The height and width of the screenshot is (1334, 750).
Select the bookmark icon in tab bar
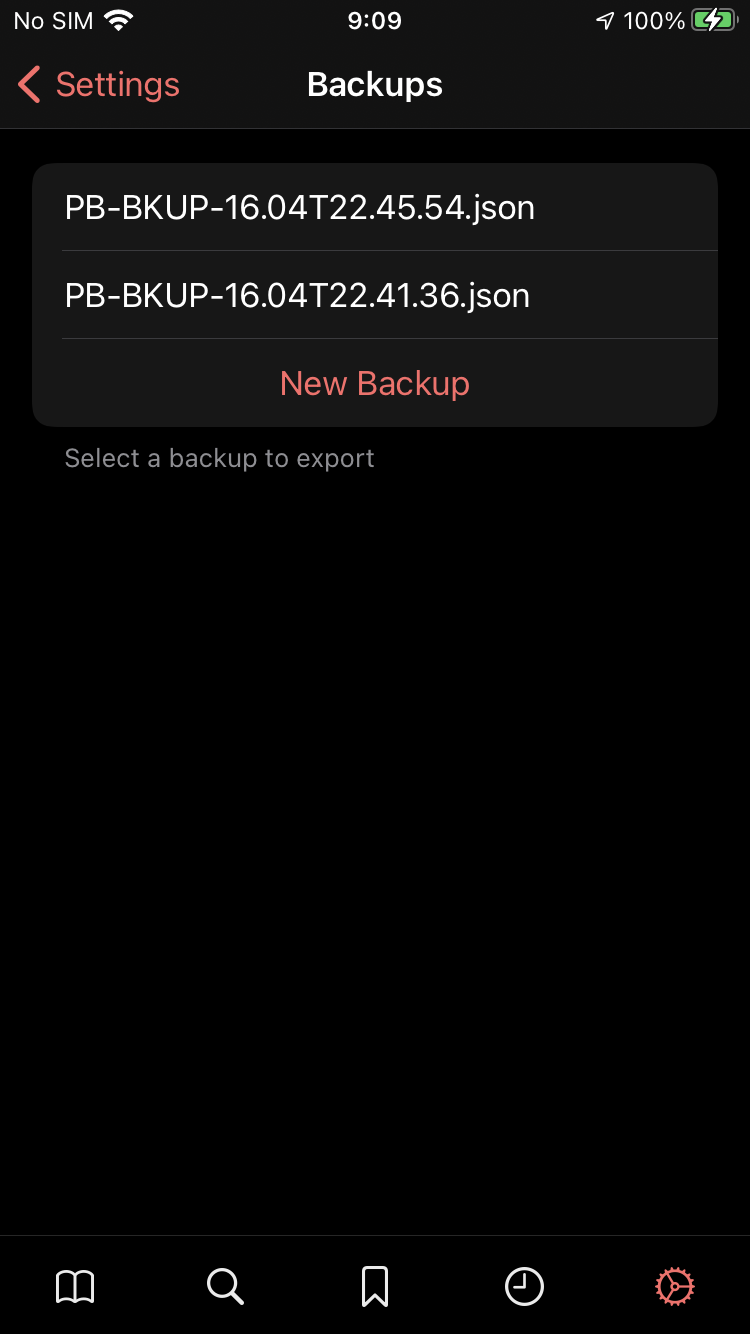coord(375,1287)
